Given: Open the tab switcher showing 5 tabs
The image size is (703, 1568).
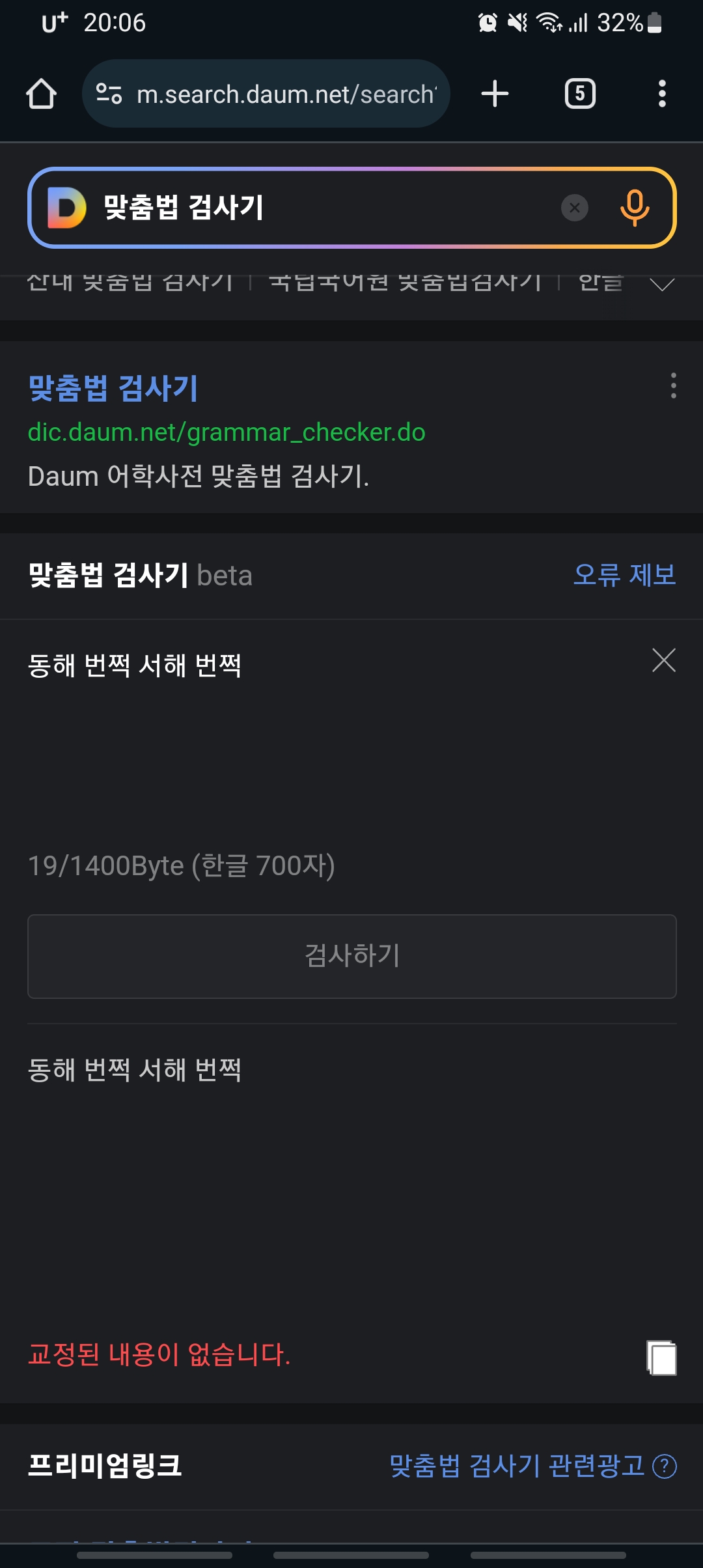Looking at the screenshot, I should click(579, 94).
